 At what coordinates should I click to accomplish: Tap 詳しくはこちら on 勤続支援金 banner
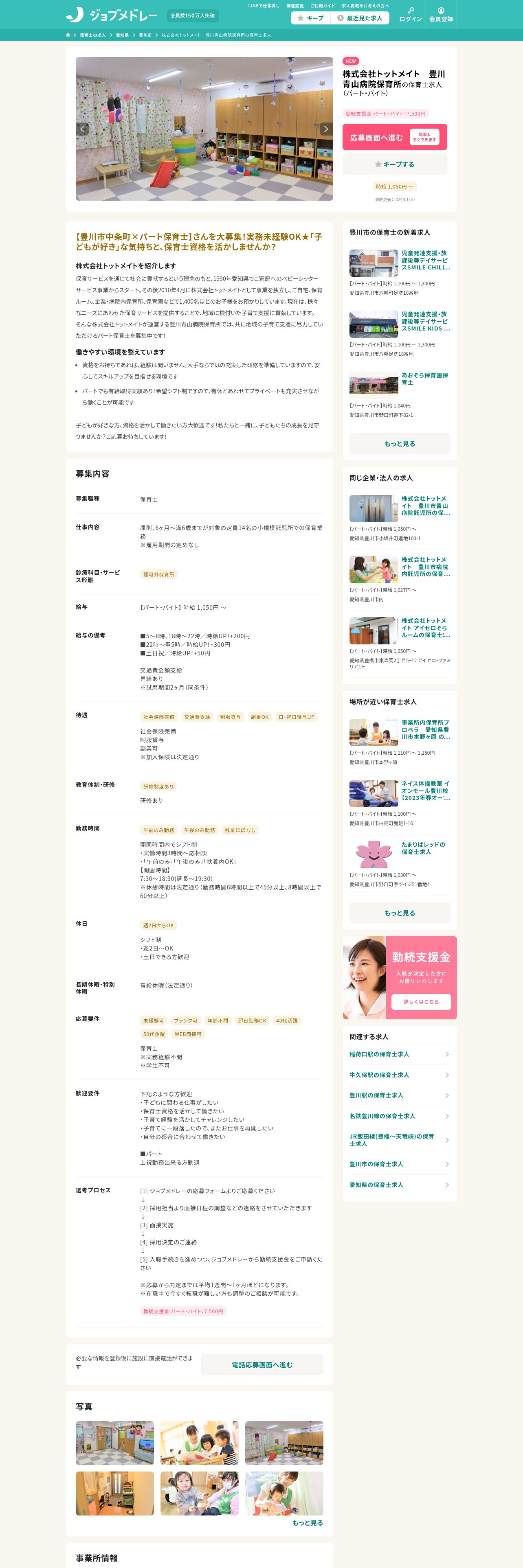click(x=421, y=1001)
